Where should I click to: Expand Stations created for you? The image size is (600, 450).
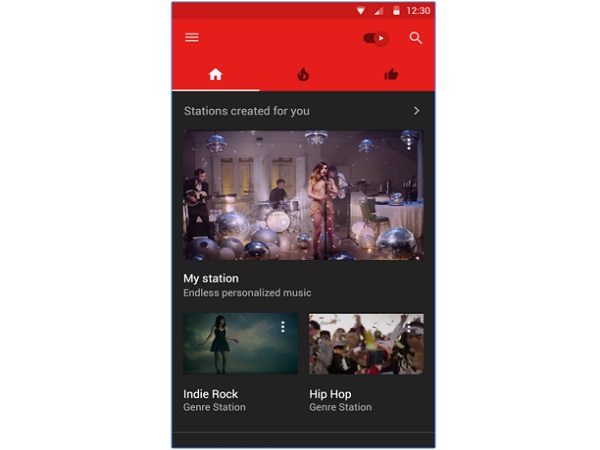417,111
